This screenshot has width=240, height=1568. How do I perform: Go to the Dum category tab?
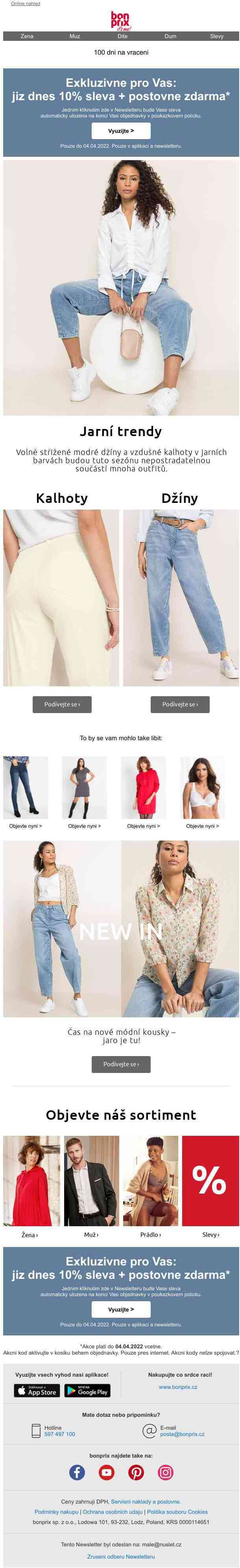point(170,37)
